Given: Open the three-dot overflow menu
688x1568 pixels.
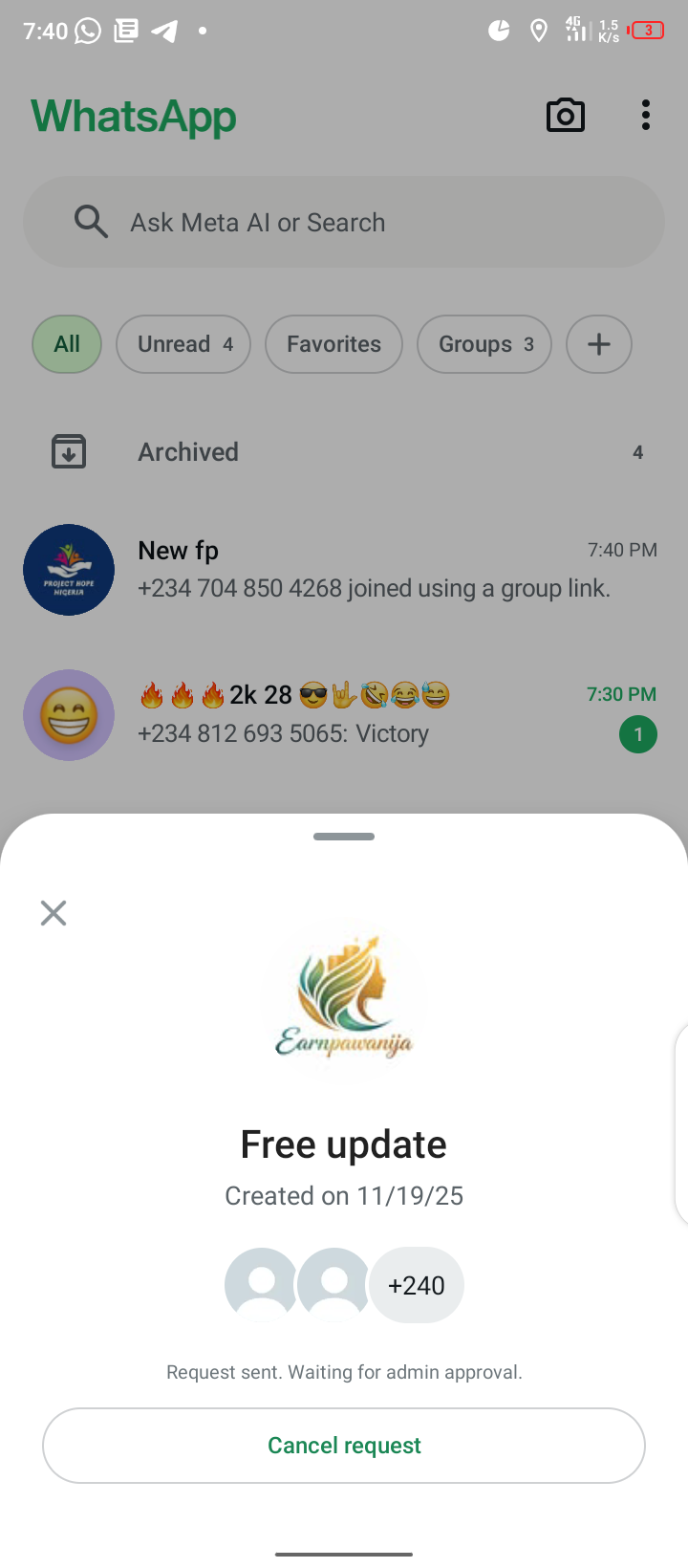Looking at the screenshot, I should [646, 116].
